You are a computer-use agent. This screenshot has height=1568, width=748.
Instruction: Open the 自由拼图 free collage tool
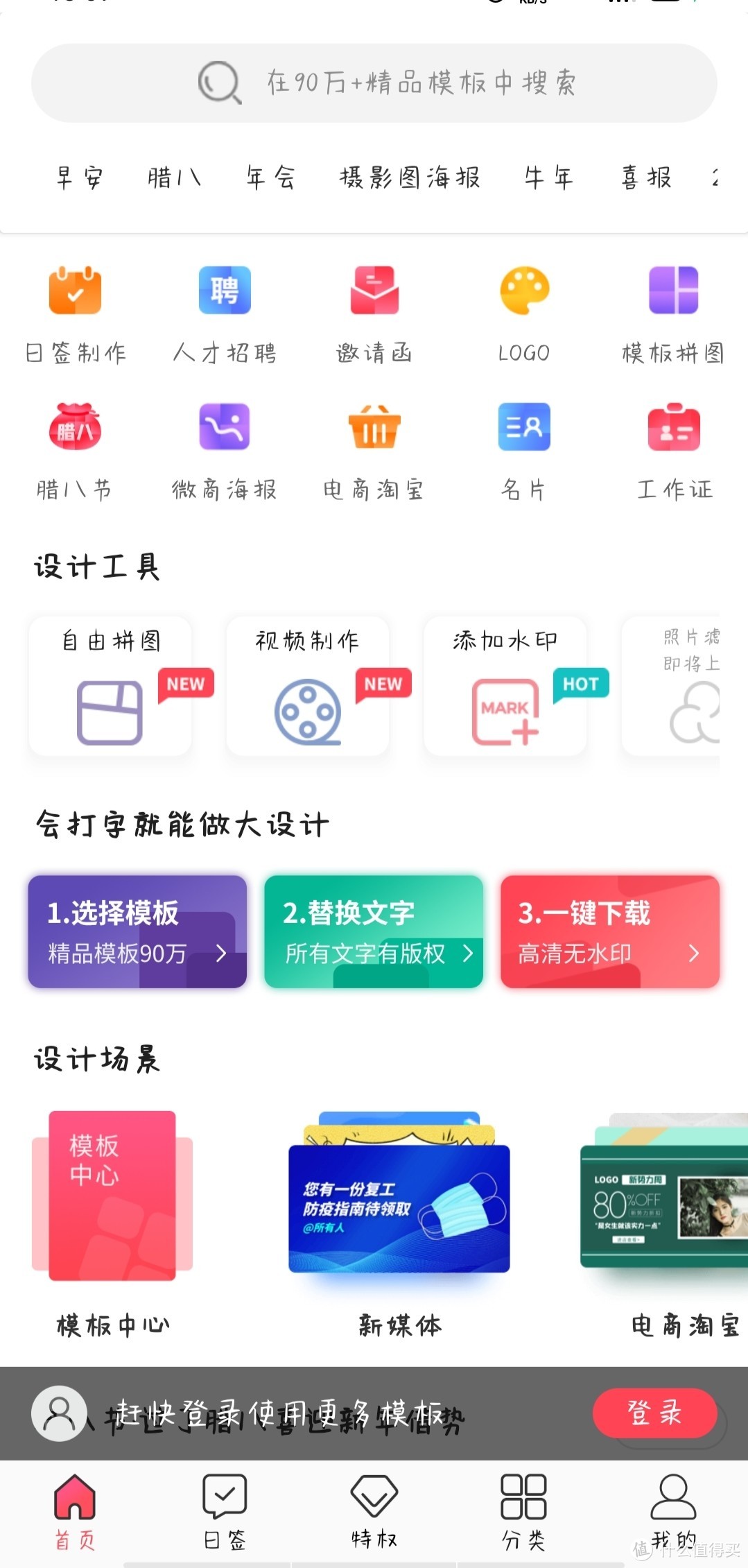point(111,687)
